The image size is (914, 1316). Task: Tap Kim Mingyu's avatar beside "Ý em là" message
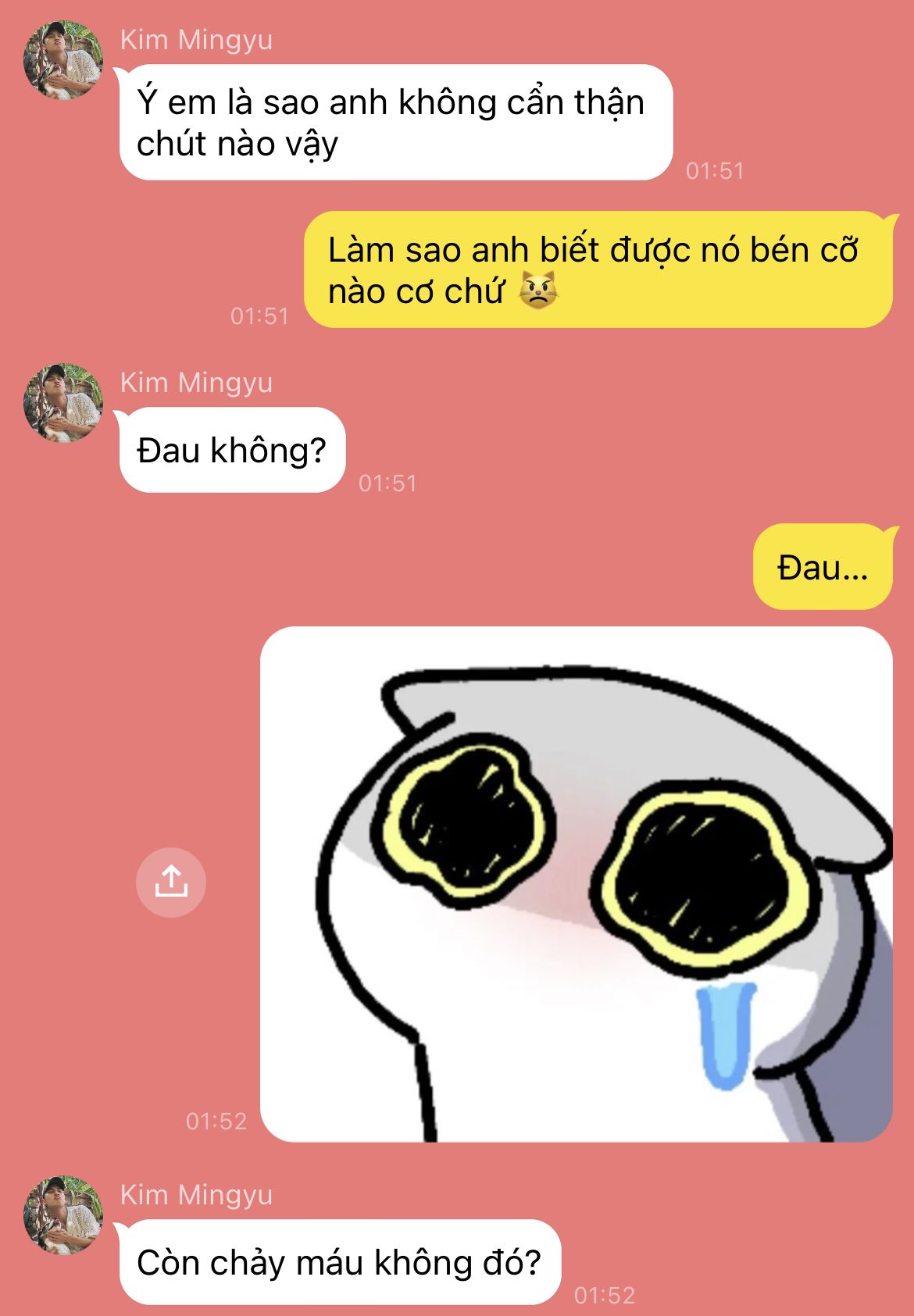(x=63, y=60)
